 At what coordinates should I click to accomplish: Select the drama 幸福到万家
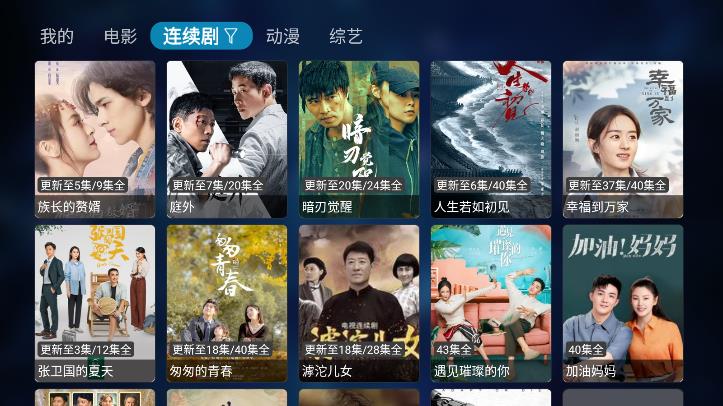coord(623,138)
